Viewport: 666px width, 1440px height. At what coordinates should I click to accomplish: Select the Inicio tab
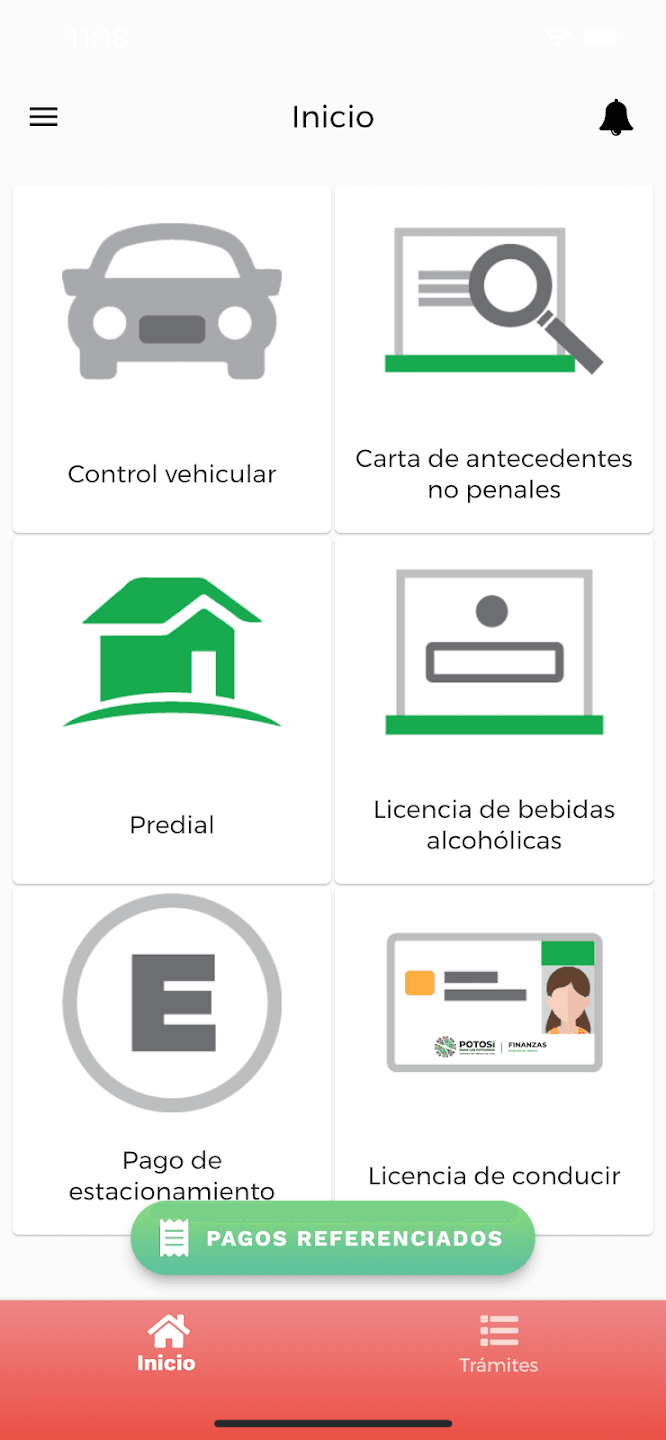point(167,1344)
